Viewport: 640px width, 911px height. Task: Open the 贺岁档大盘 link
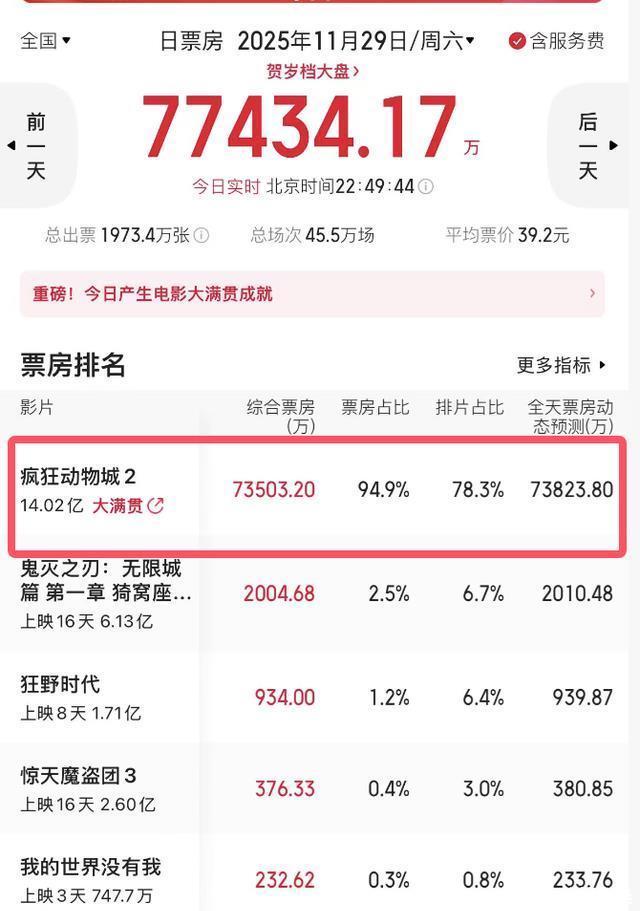[312, 71]
